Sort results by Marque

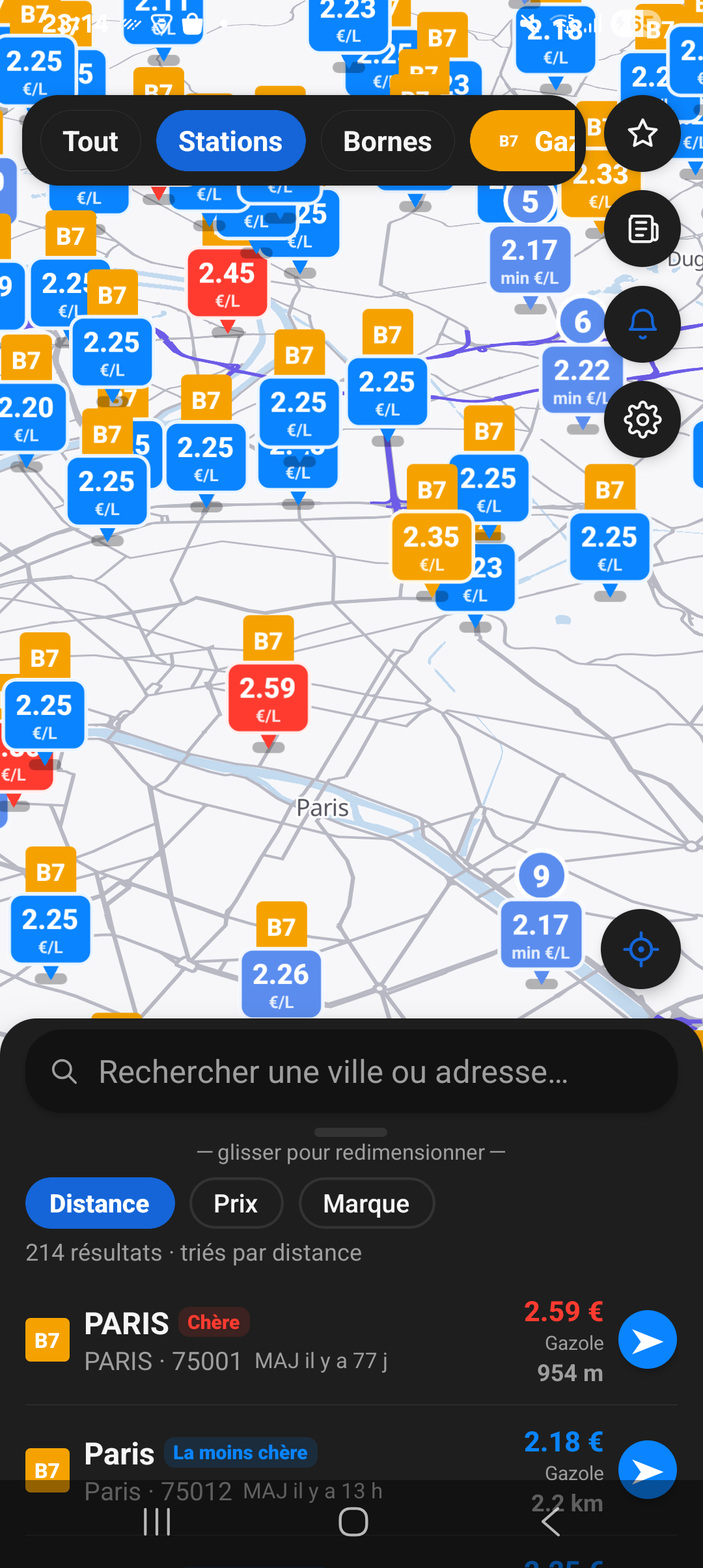tap(366, 1203)
